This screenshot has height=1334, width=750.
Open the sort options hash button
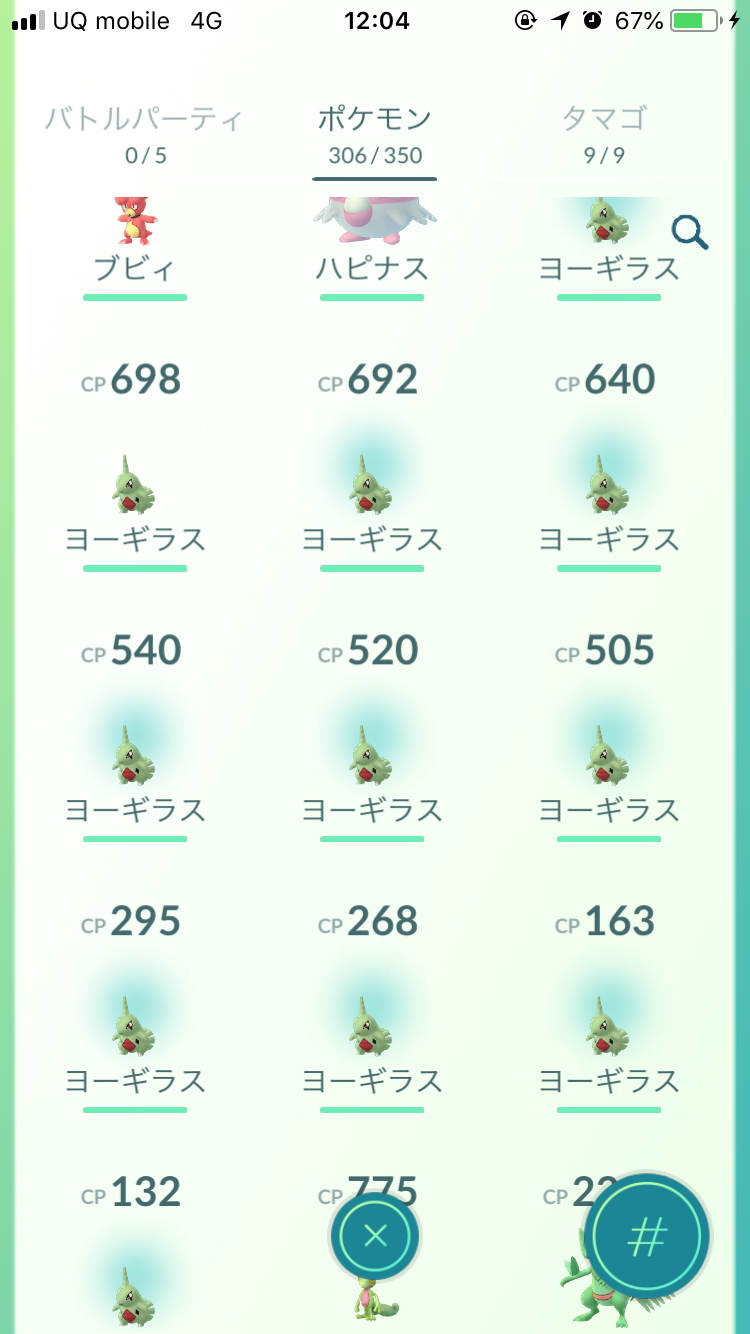click(x=646, y=1237)
